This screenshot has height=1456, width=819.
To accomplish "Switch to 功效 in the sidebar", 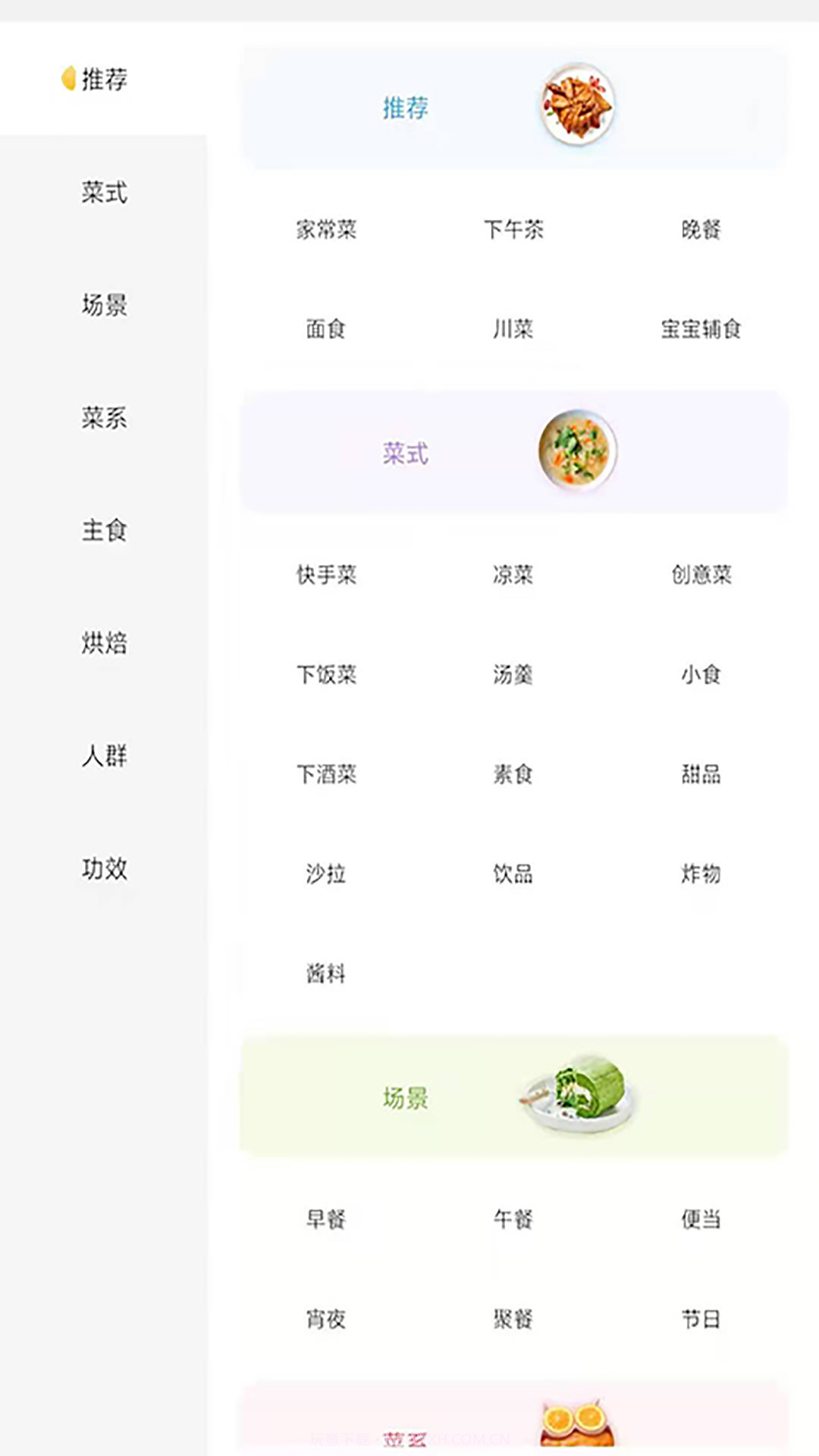I will pos(103,868).
